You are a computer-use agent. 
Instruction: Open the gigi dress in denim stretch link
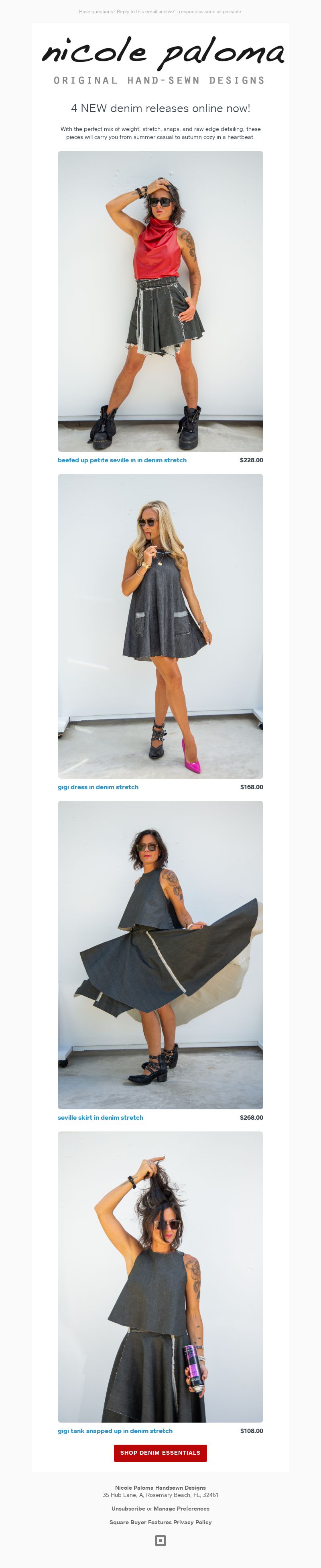click(98, 787)
